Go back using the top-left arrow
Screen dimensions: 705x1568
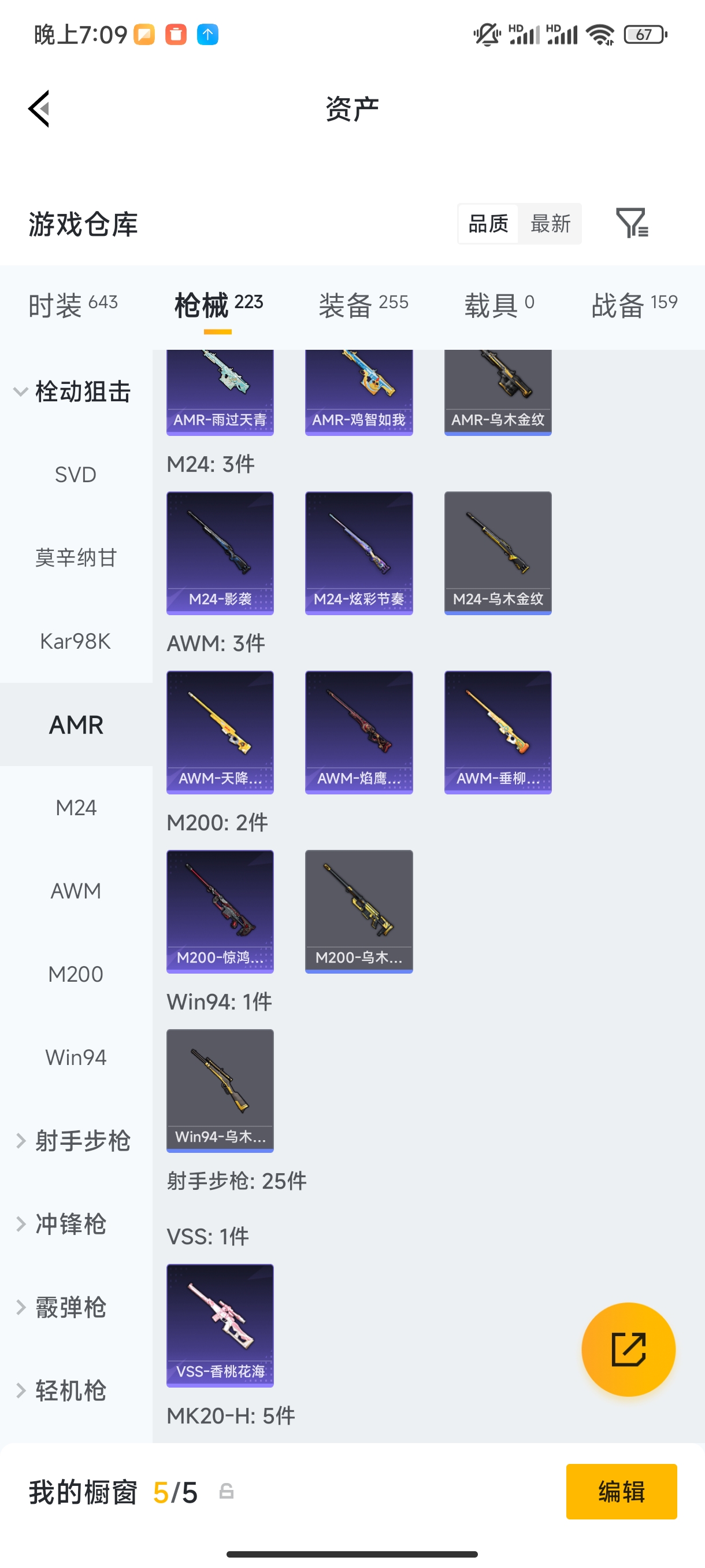click(x=39, y=109)
